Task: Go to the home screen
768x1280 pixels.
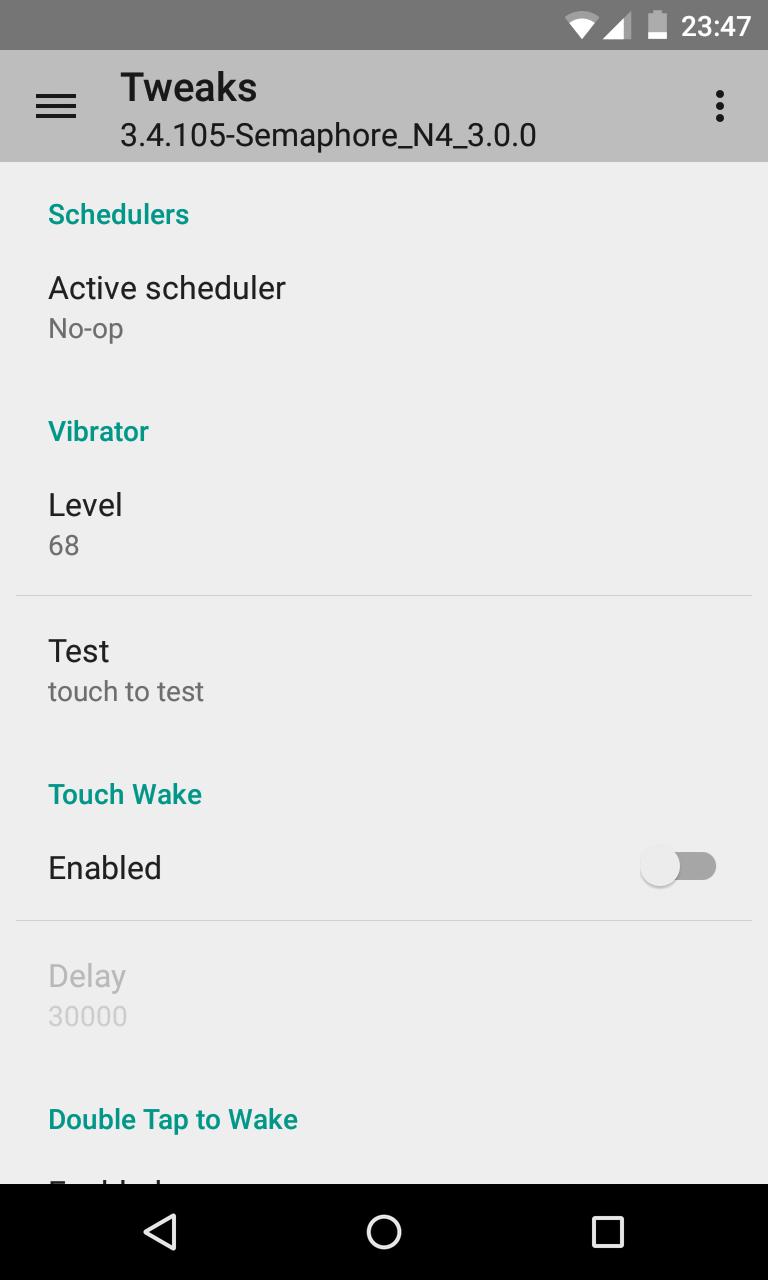Action: pos(384,1232)
